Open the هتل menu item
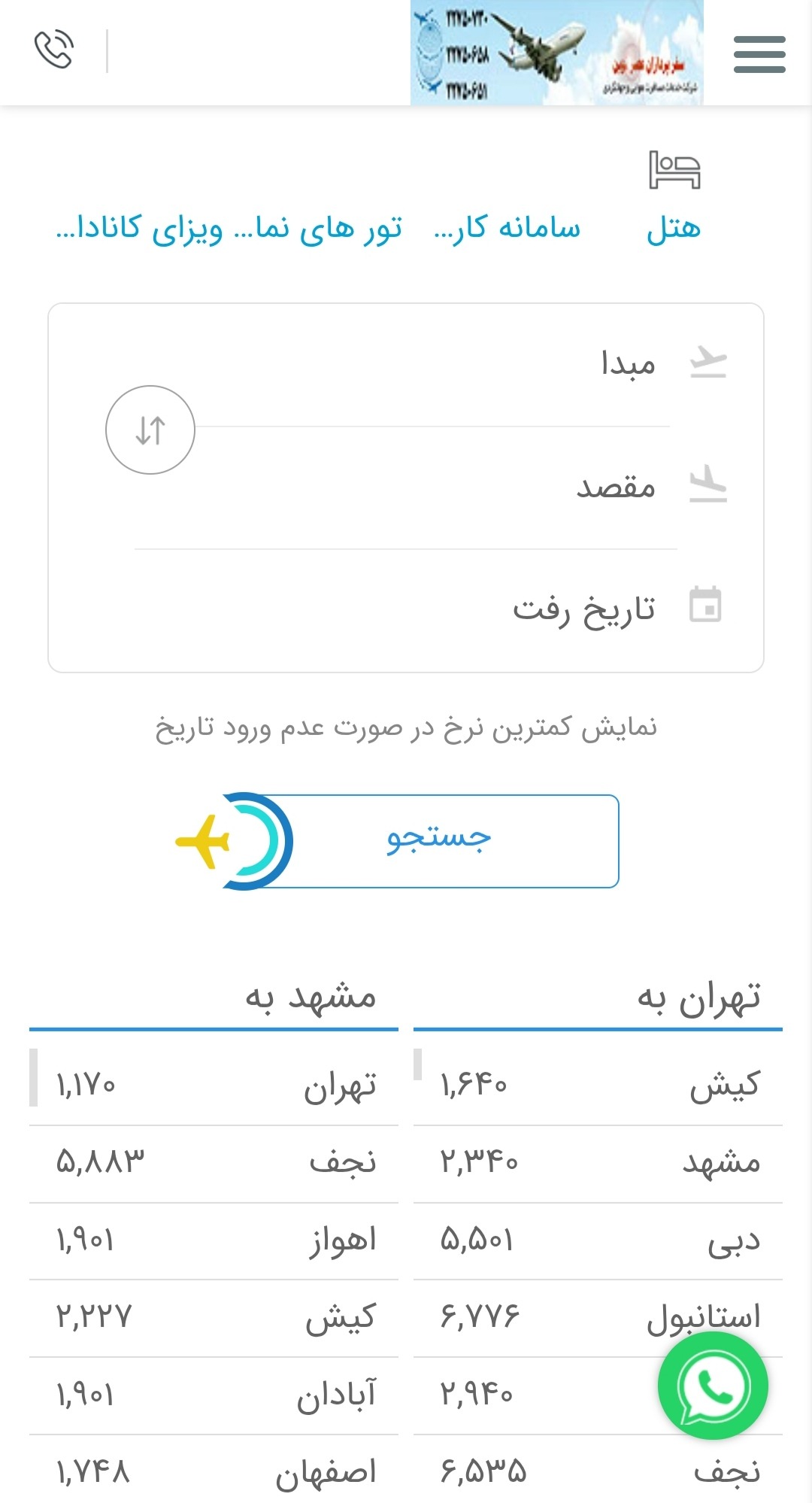This screenshot has width=812, height=1503. coord(674,230)
